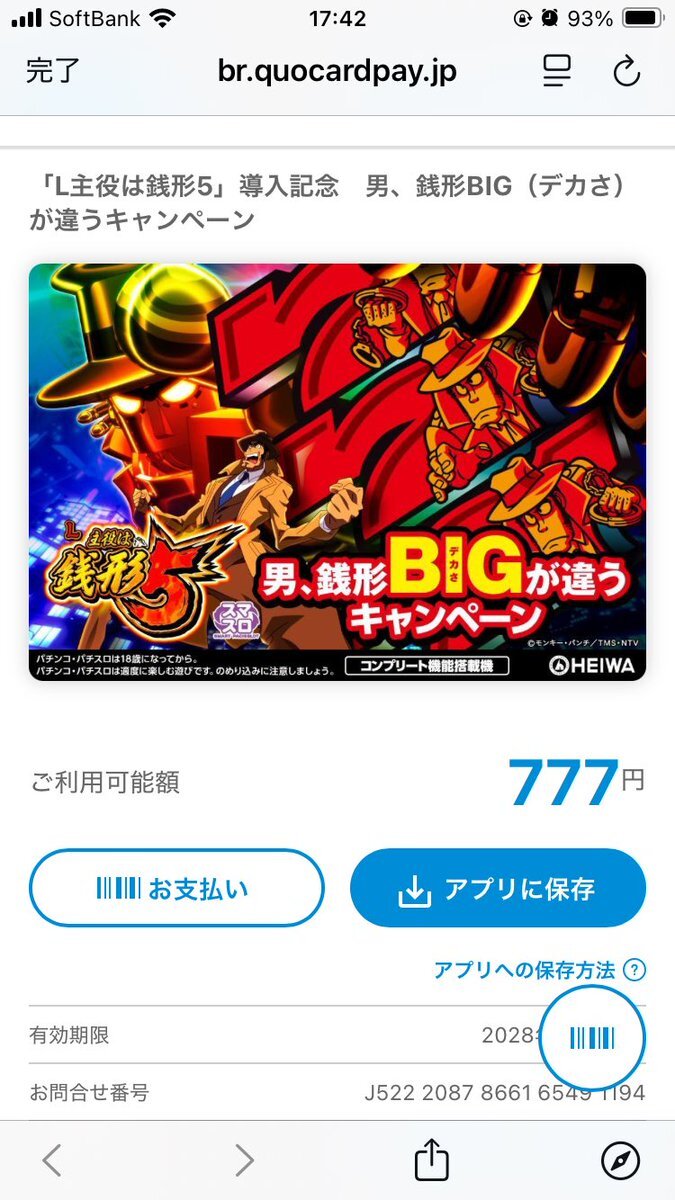Open page in Safari compass icon
The image size is (675, 1200).
point(620,1160)
